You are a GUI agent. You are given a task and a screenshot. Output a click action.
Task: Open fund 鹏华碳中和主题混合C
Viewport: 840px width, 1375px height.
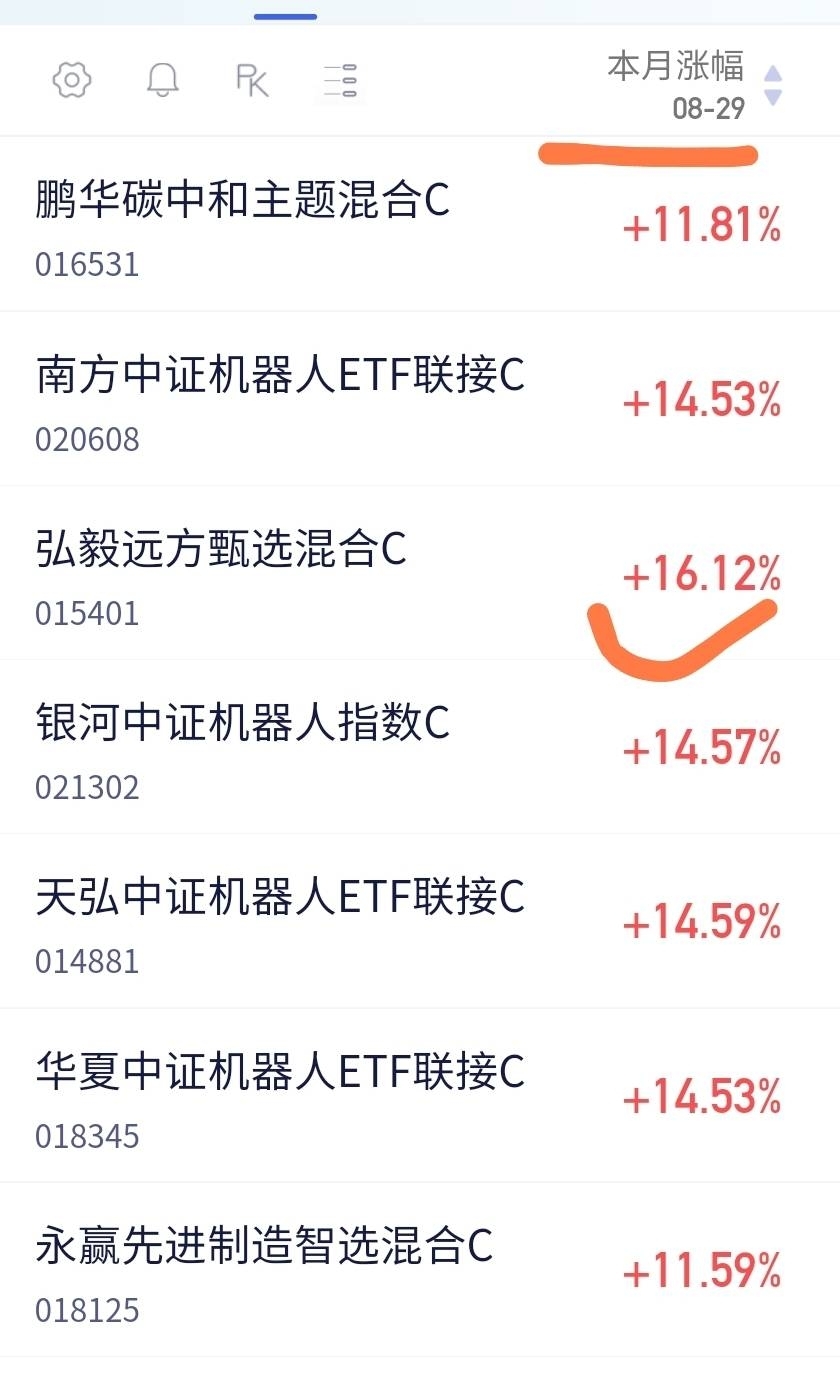point(420,224)
